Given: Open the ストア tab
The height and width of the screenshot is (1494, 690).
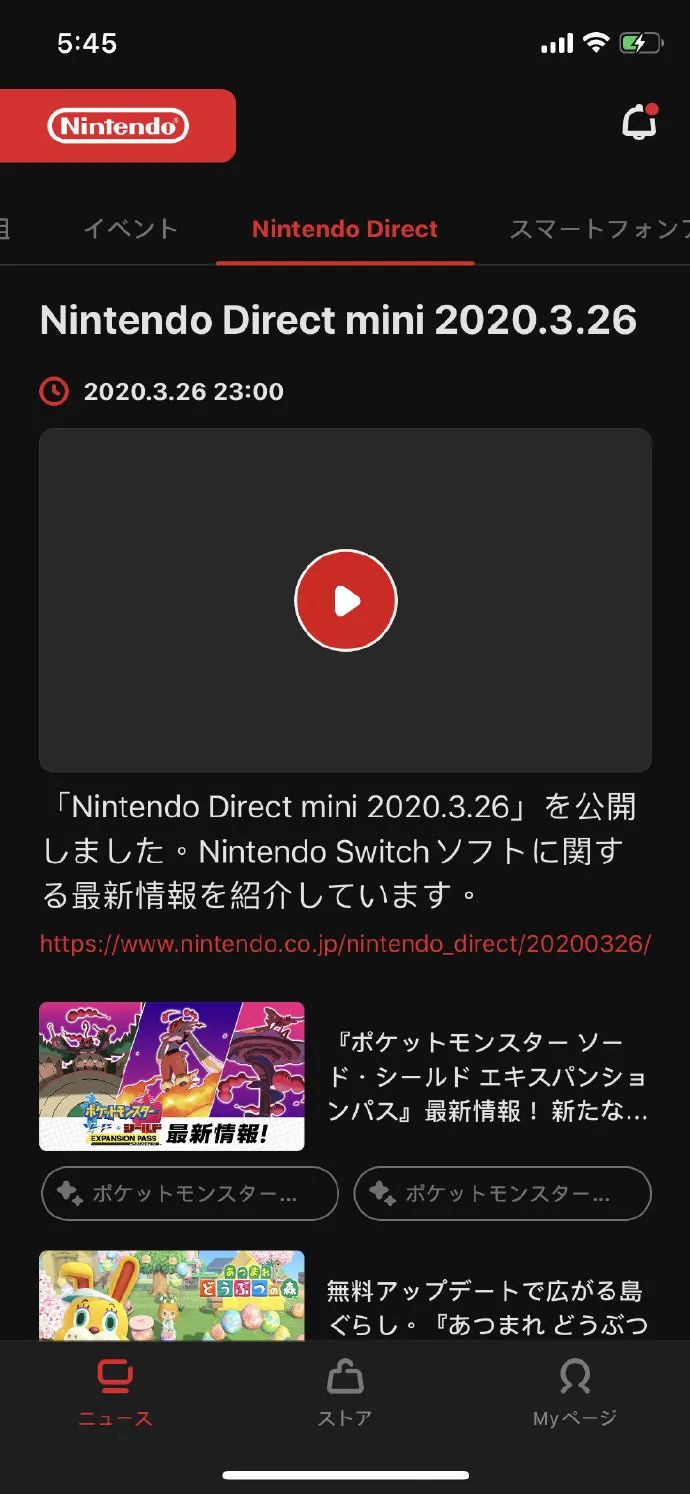Looking at the screenshot, I should coord(345,1392).
